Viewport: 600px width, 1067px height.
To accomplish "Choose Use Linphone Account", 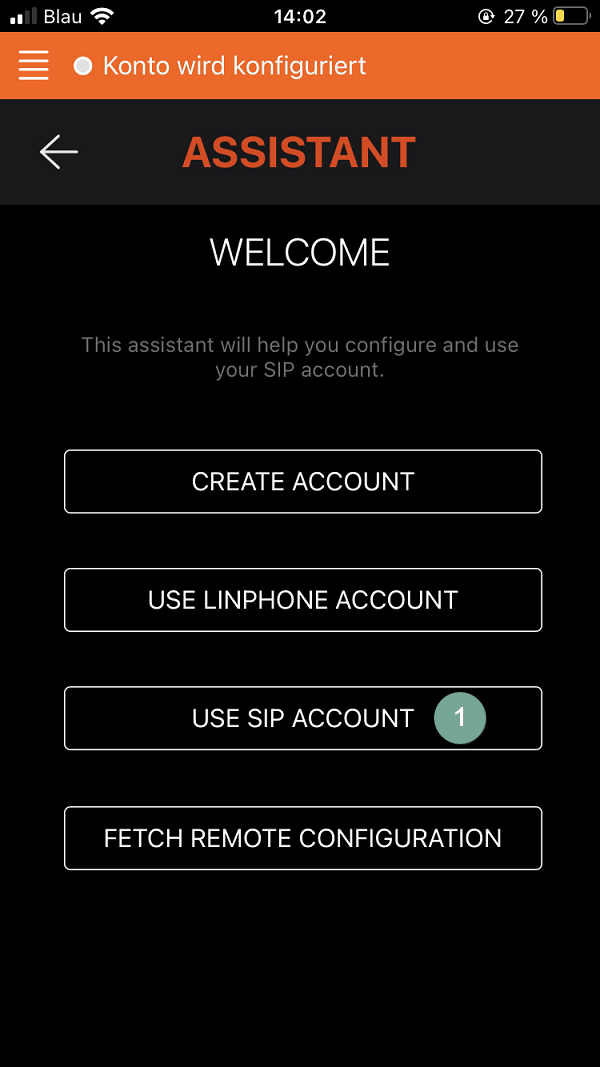I will click(x=303, y=600).
